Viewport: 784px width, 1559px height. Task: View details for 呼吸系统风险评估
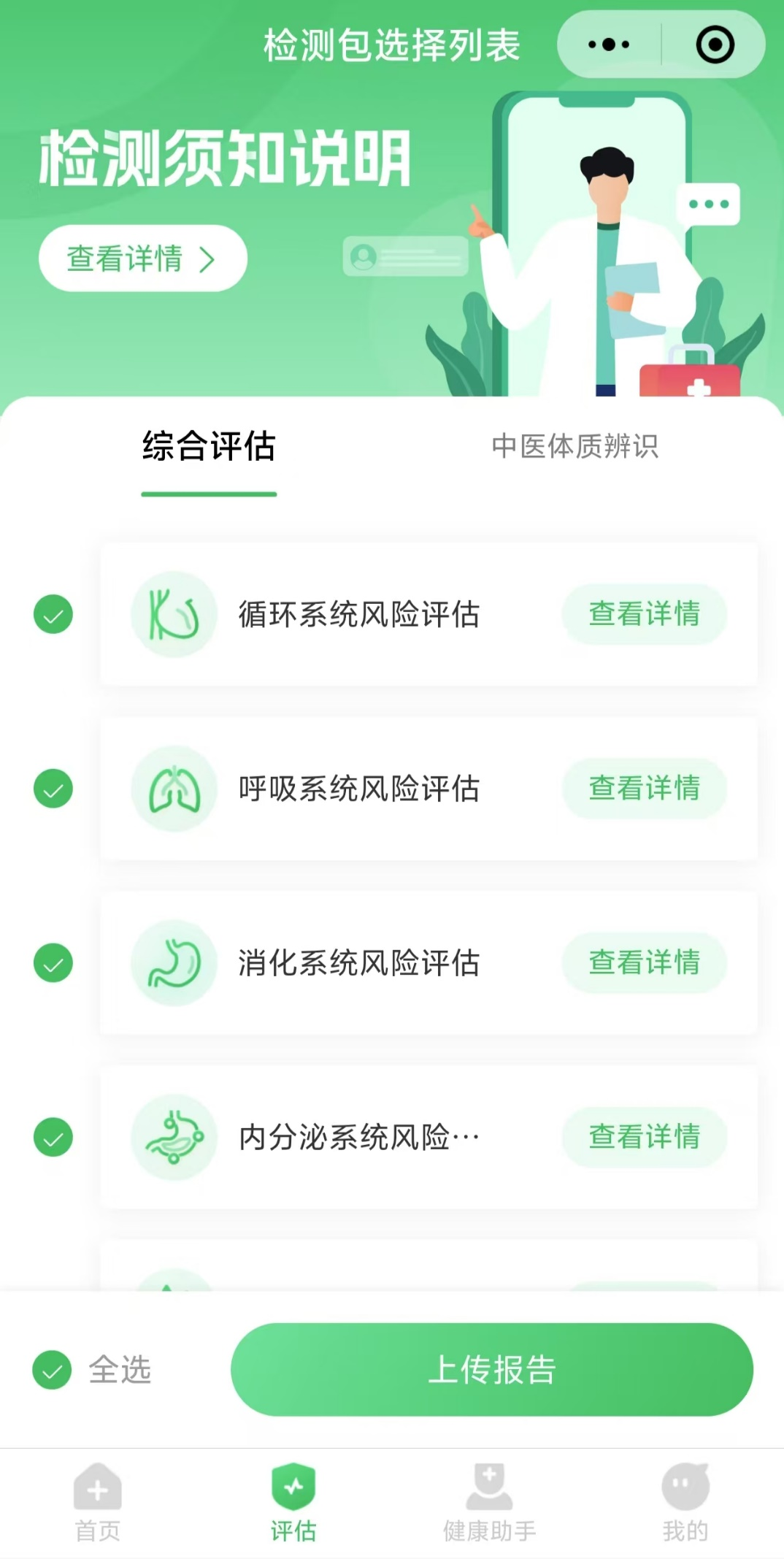pos(644,789)
